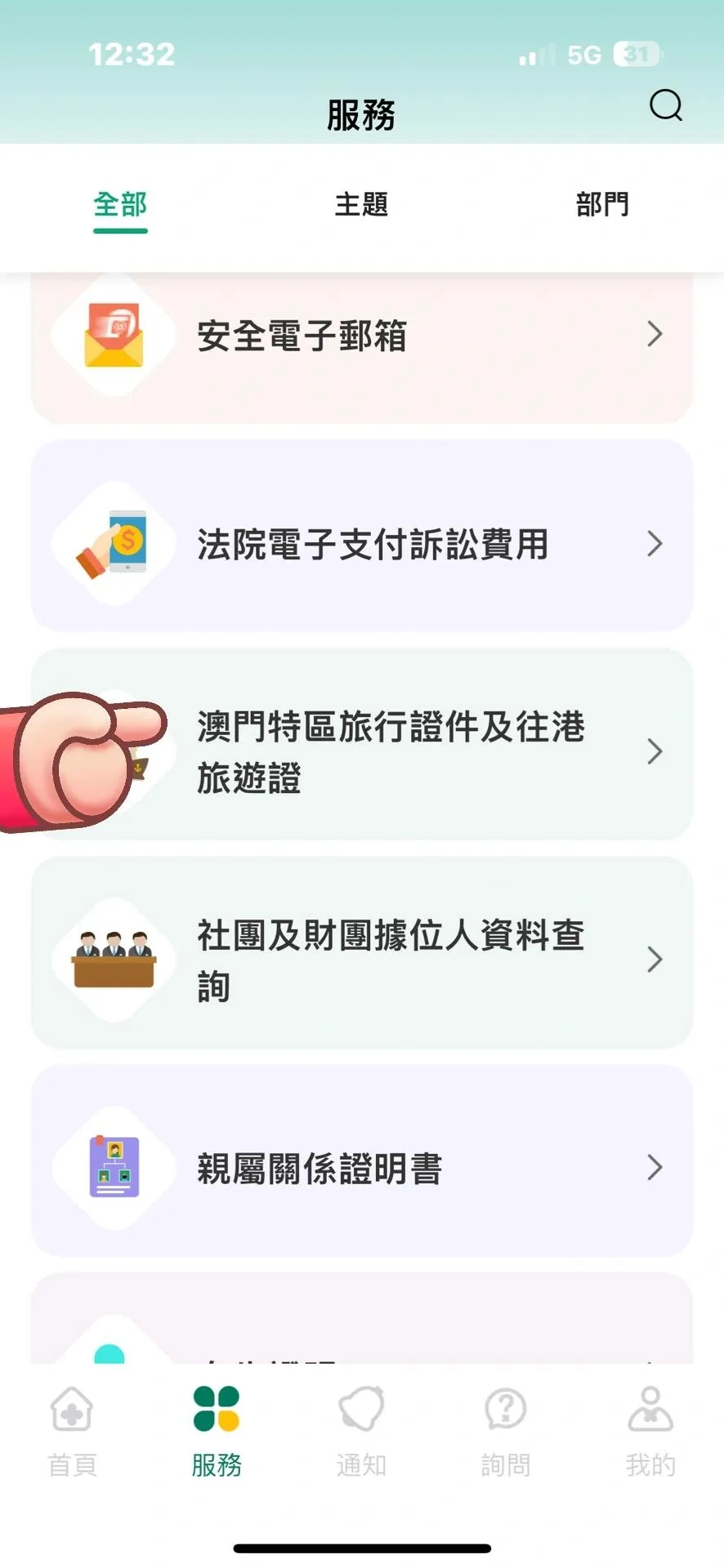Open 法院電子支付訴訟費用 service

point(361,544)
